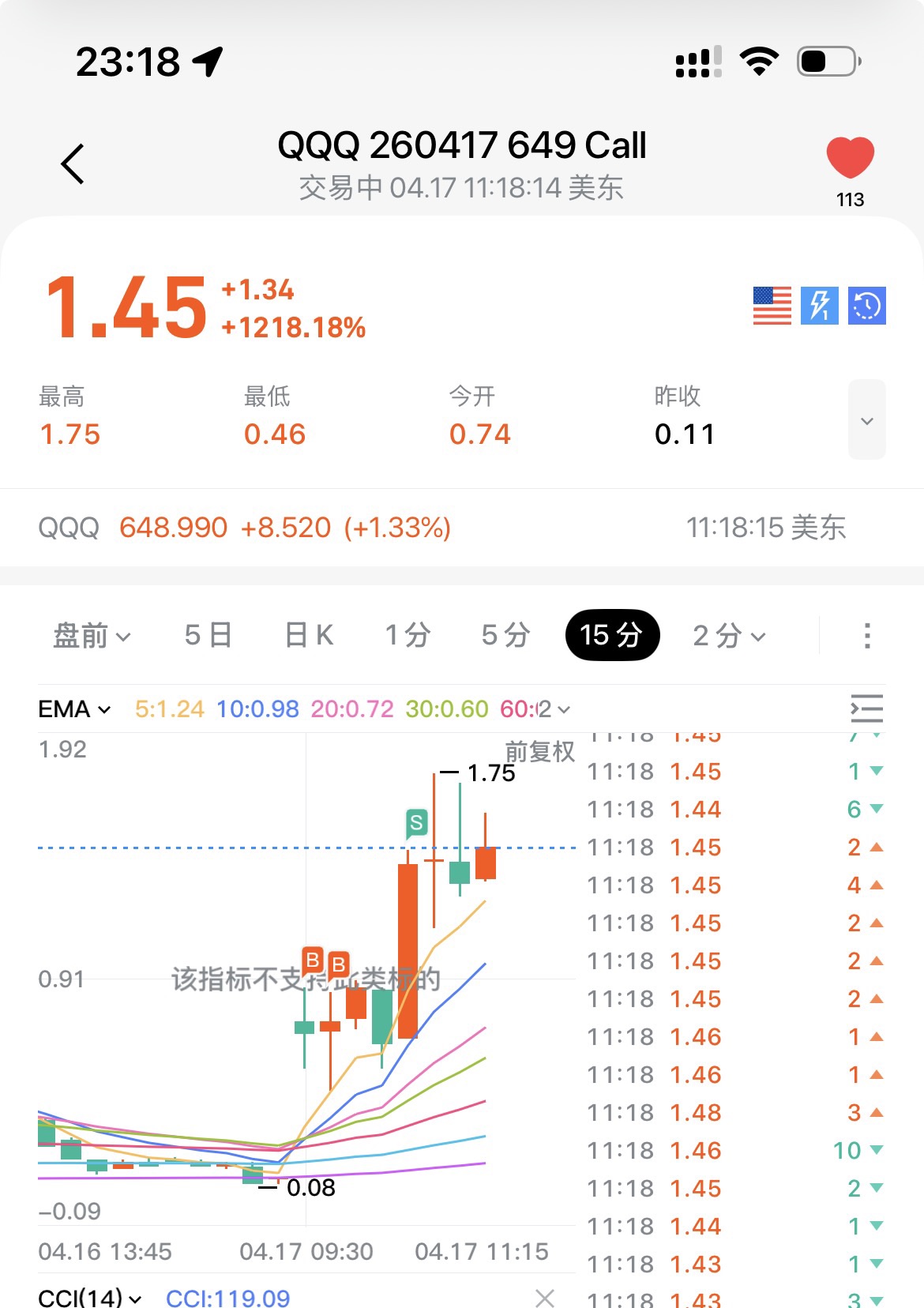Tap the red heart favorite icon
This screenshot has width=924, height=1308.
[x=850, y=158]
